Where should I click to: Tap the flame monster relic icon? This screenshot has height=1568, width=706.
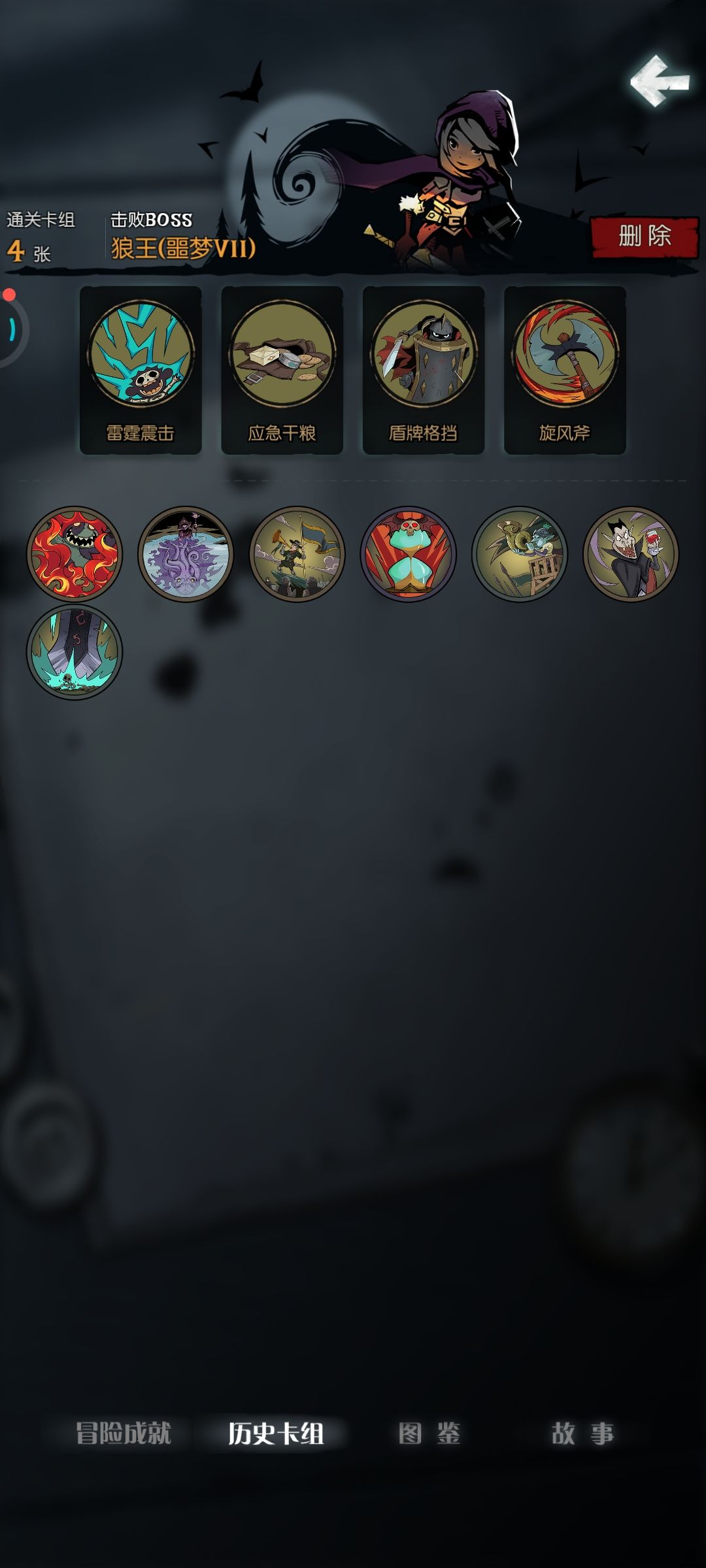[75, 554]
